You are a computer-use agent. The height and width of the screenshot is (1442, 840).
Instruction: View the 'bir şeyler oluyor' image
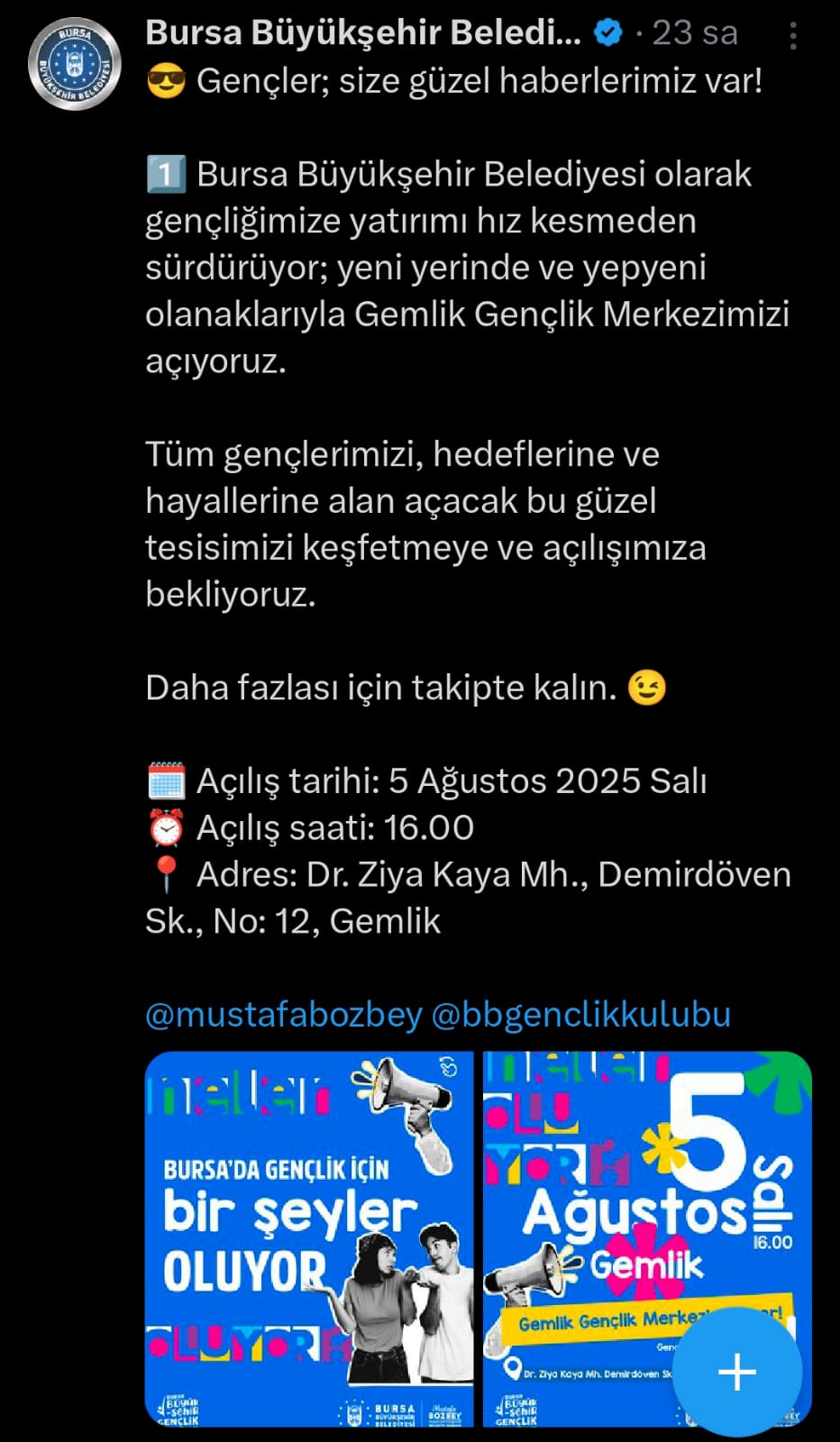[309, 1238]
